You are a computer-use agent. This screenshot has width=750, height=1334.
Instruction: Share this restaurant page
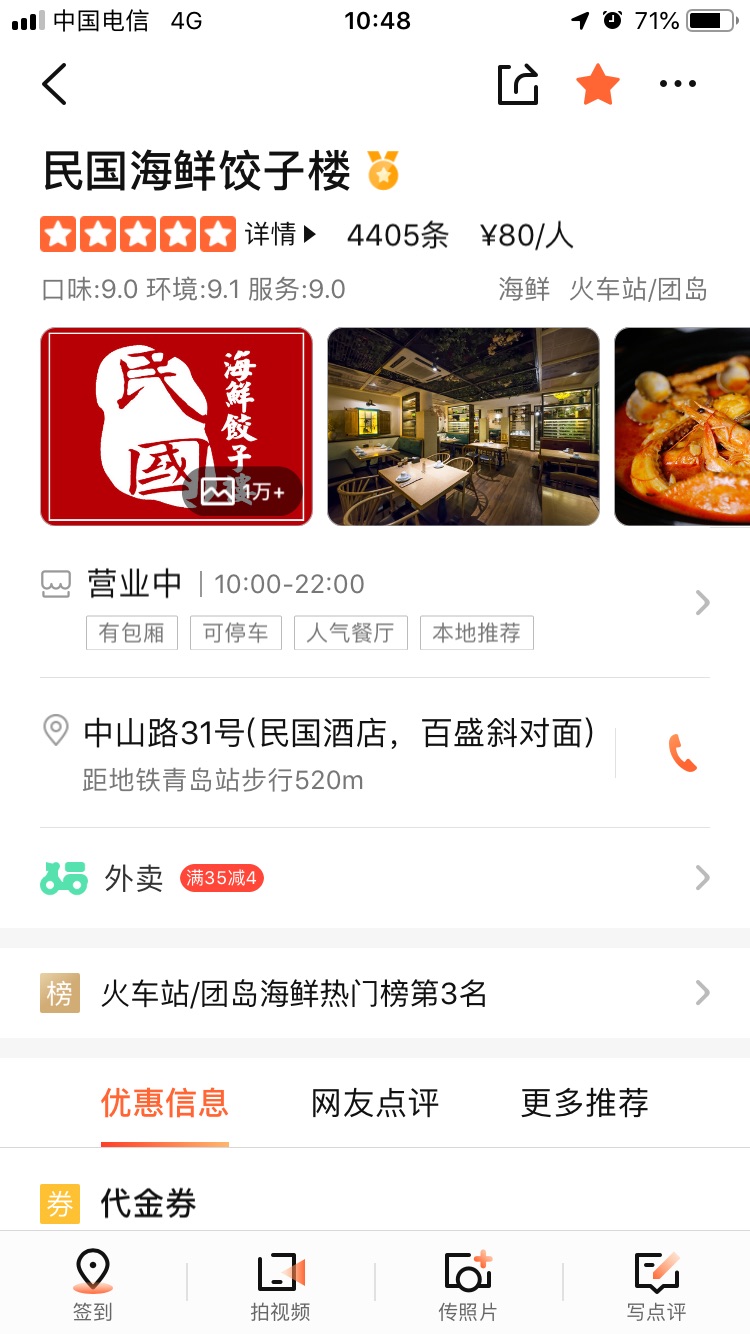click(x=518, y=84)
